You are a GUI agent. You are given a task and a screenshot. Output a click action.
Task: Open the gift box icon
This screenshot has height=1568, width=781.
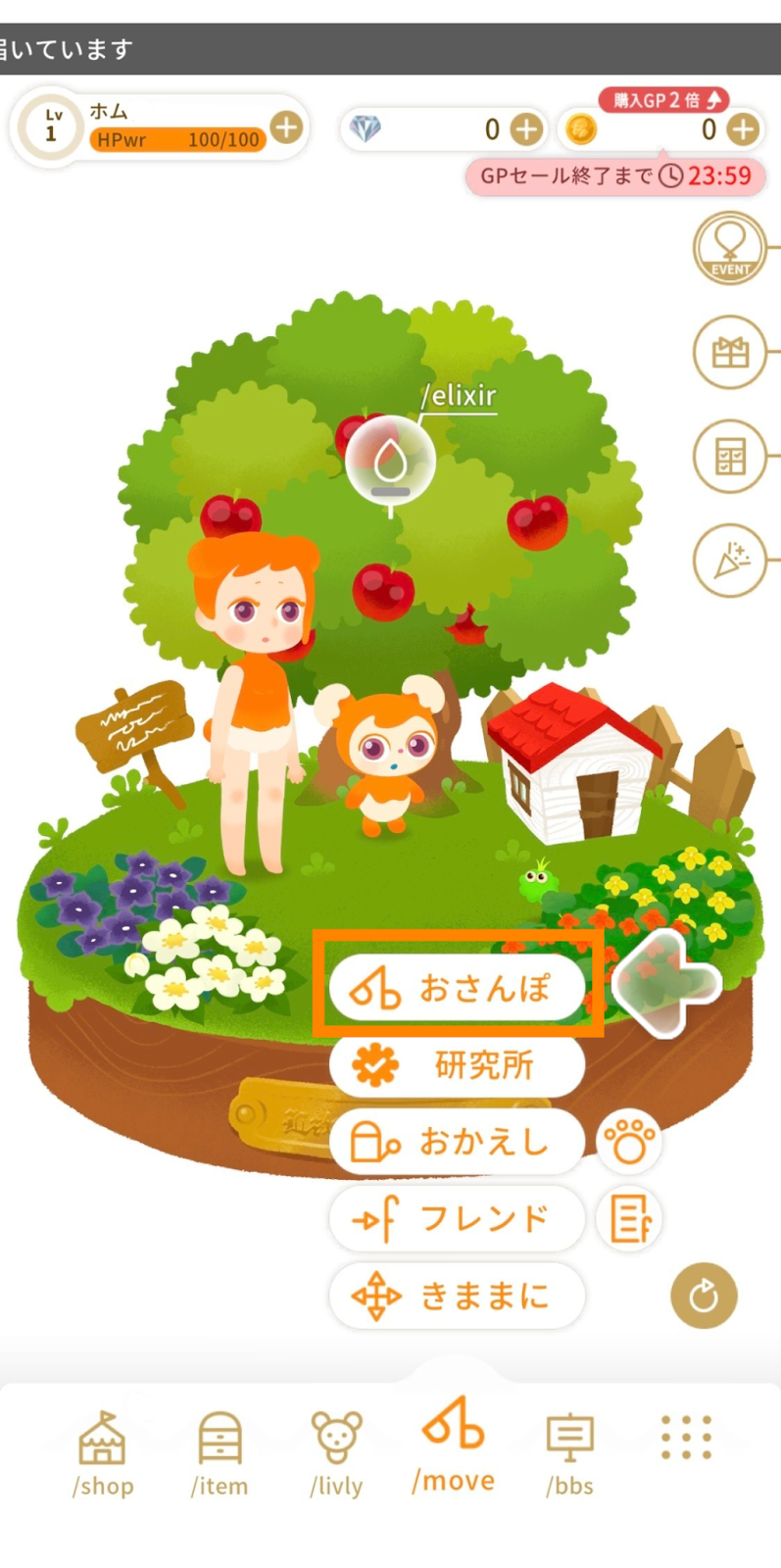pyautogui.click(x=730, y=352)
